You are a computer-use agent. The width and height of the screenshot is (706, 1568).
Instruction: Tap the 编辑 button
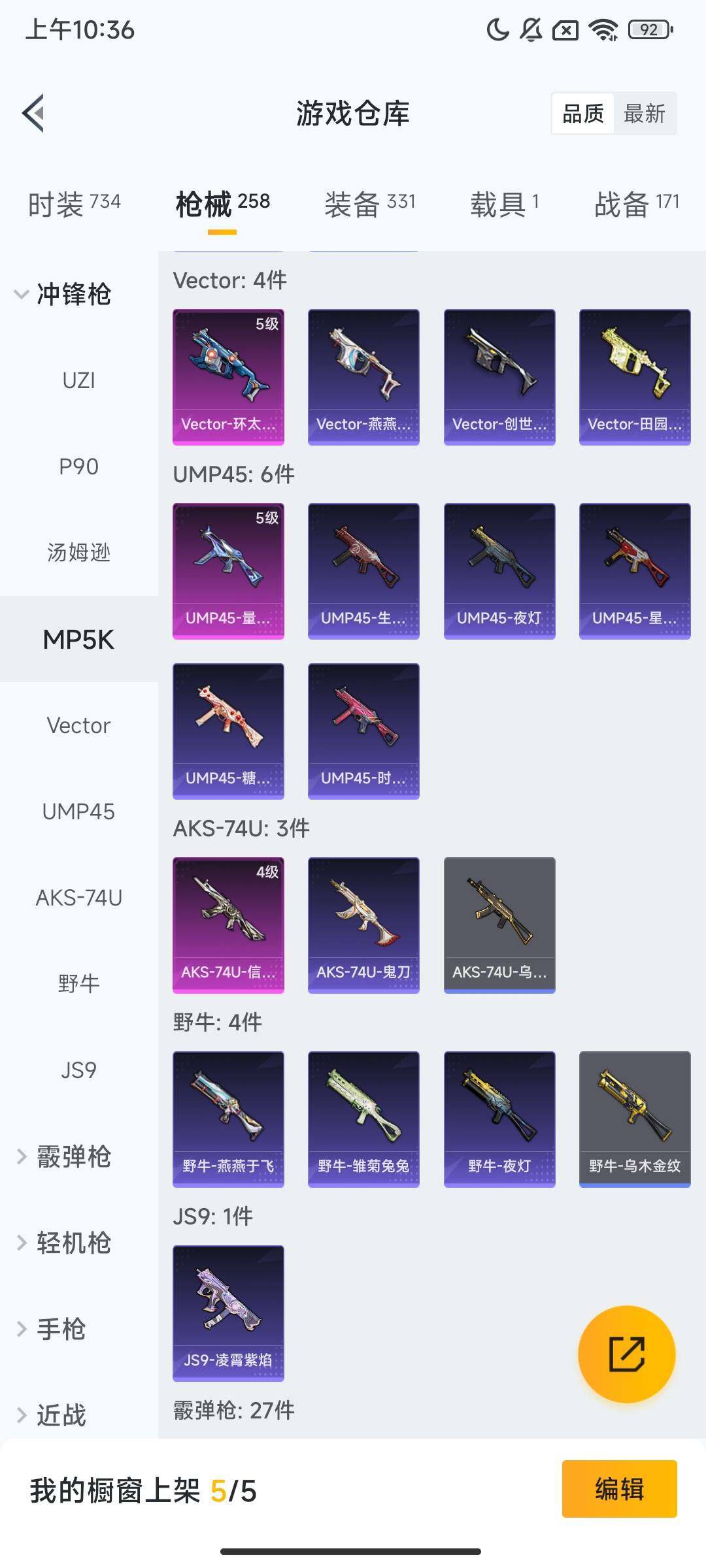coord(619,1489)
